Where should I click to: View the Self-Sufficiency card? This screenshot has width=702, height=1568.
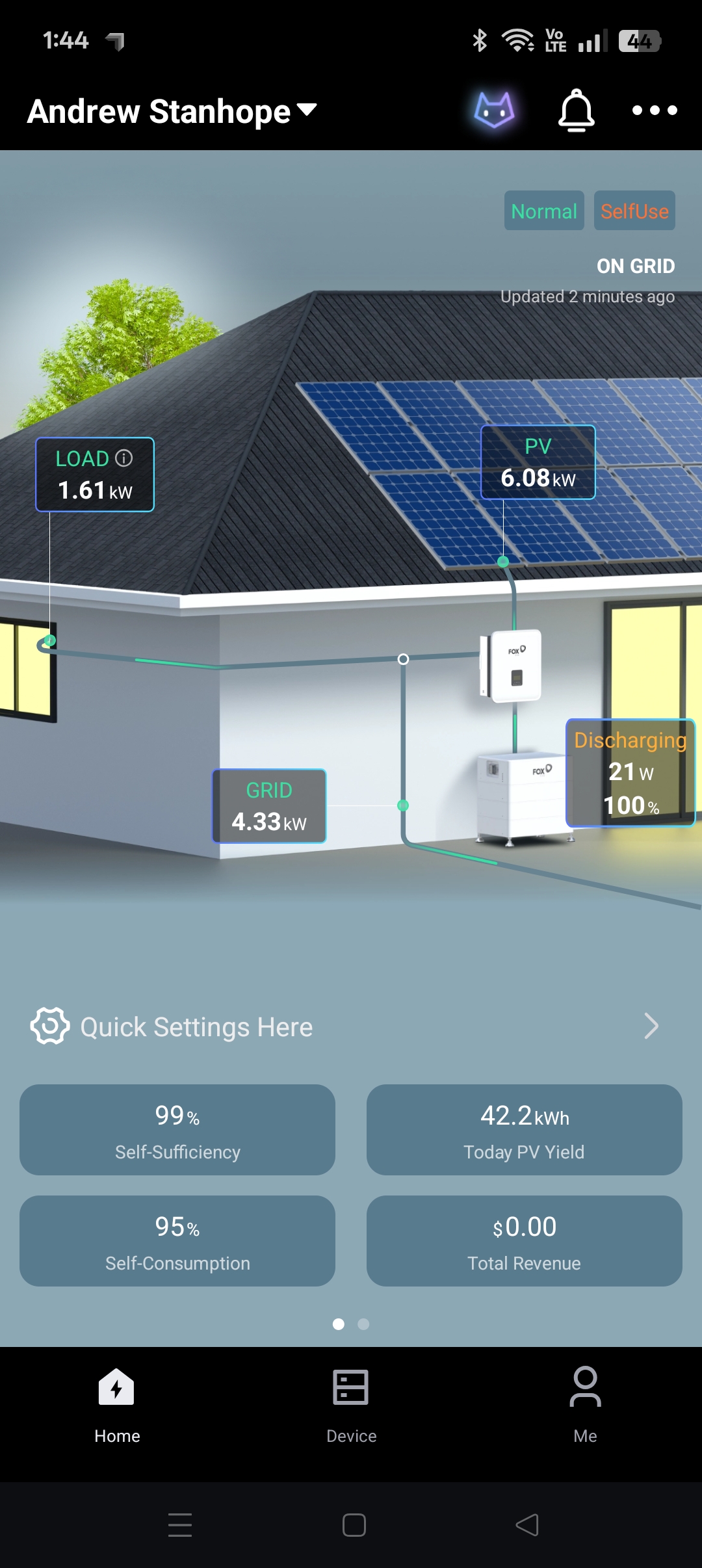(x=177, y=1130)
